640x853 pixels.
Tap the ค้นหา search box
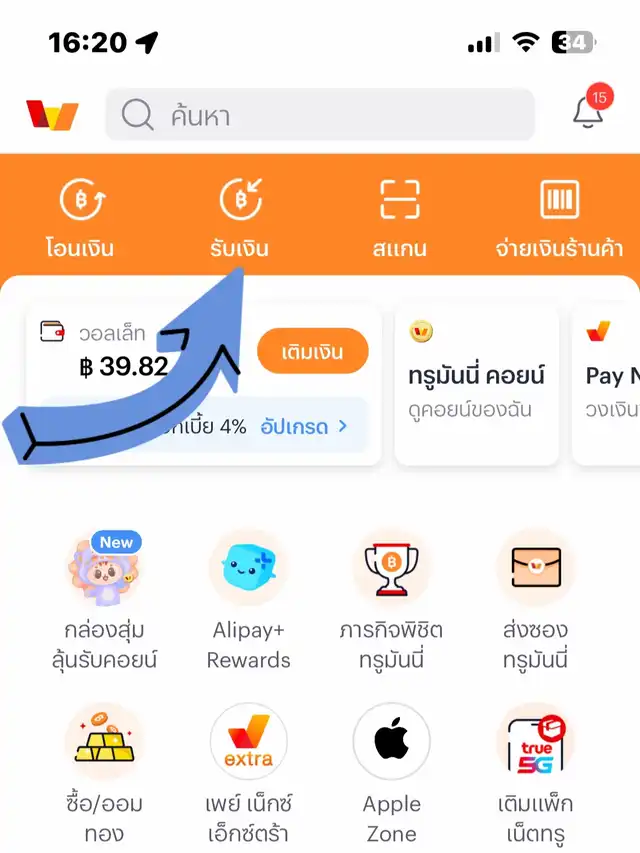coord(320,116)
